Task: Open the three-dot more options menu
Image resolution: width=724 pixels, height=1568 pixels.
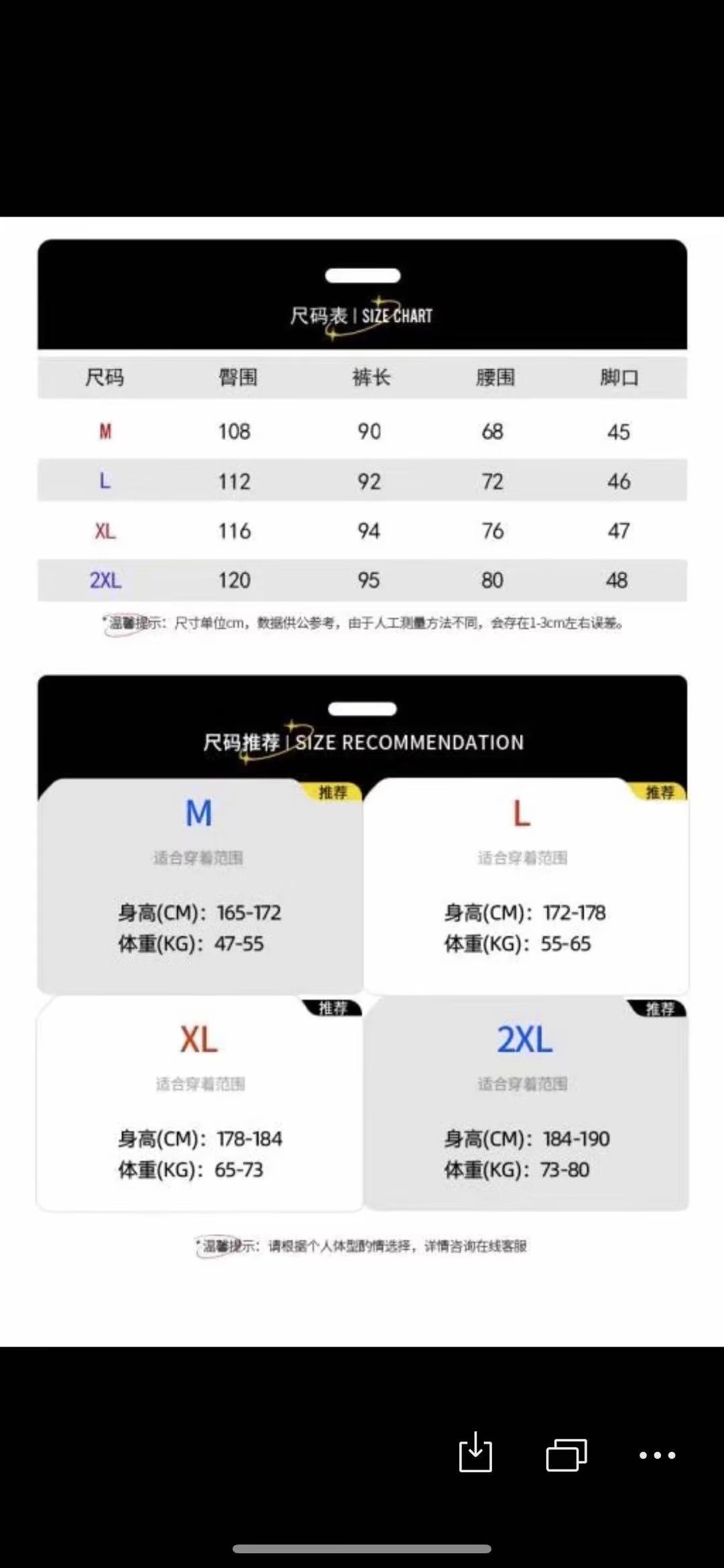Action: click(657, 1455)
